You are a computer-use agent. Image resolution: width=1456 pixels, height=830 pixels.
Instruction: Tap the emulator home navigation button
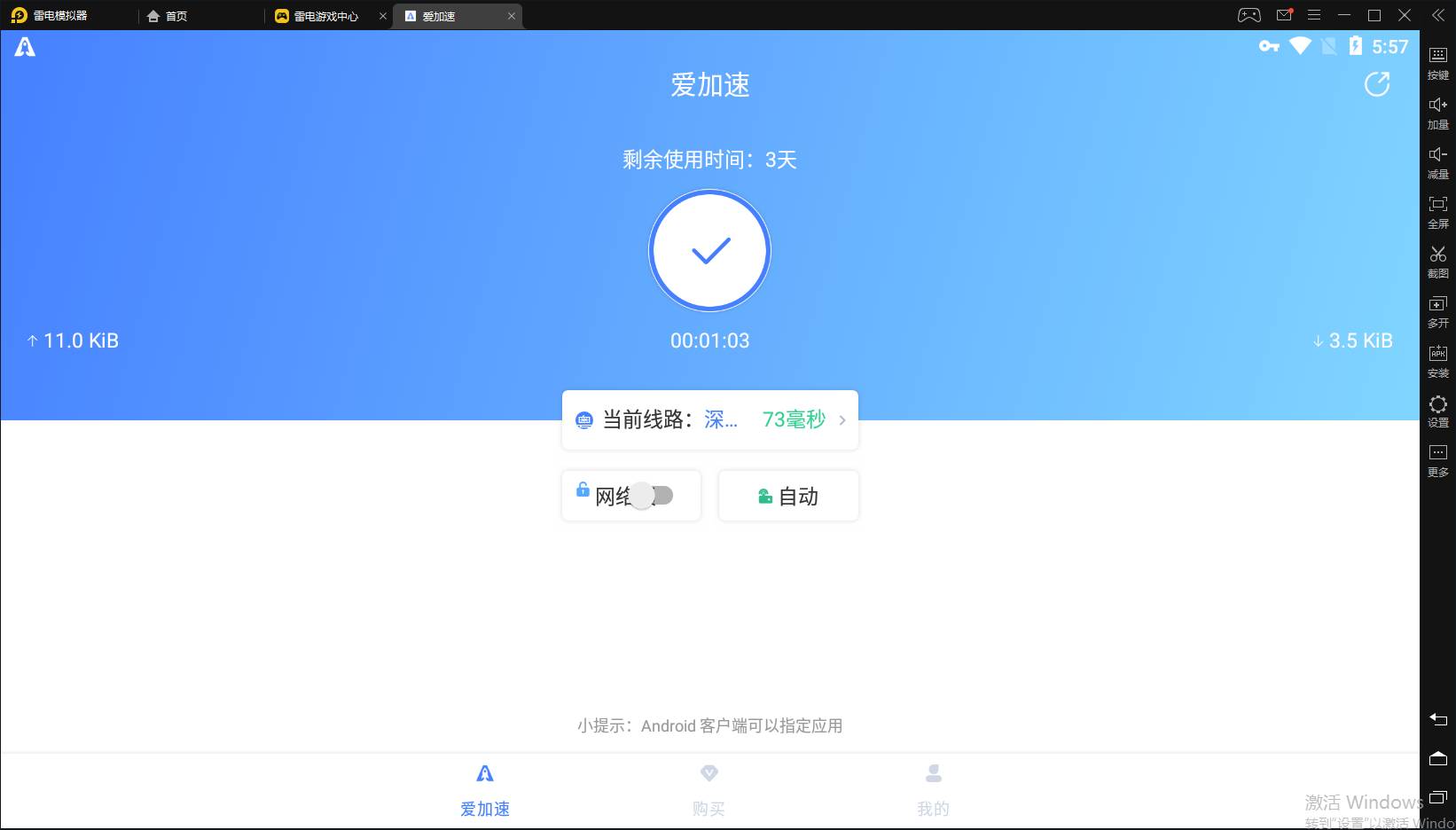1437,758
